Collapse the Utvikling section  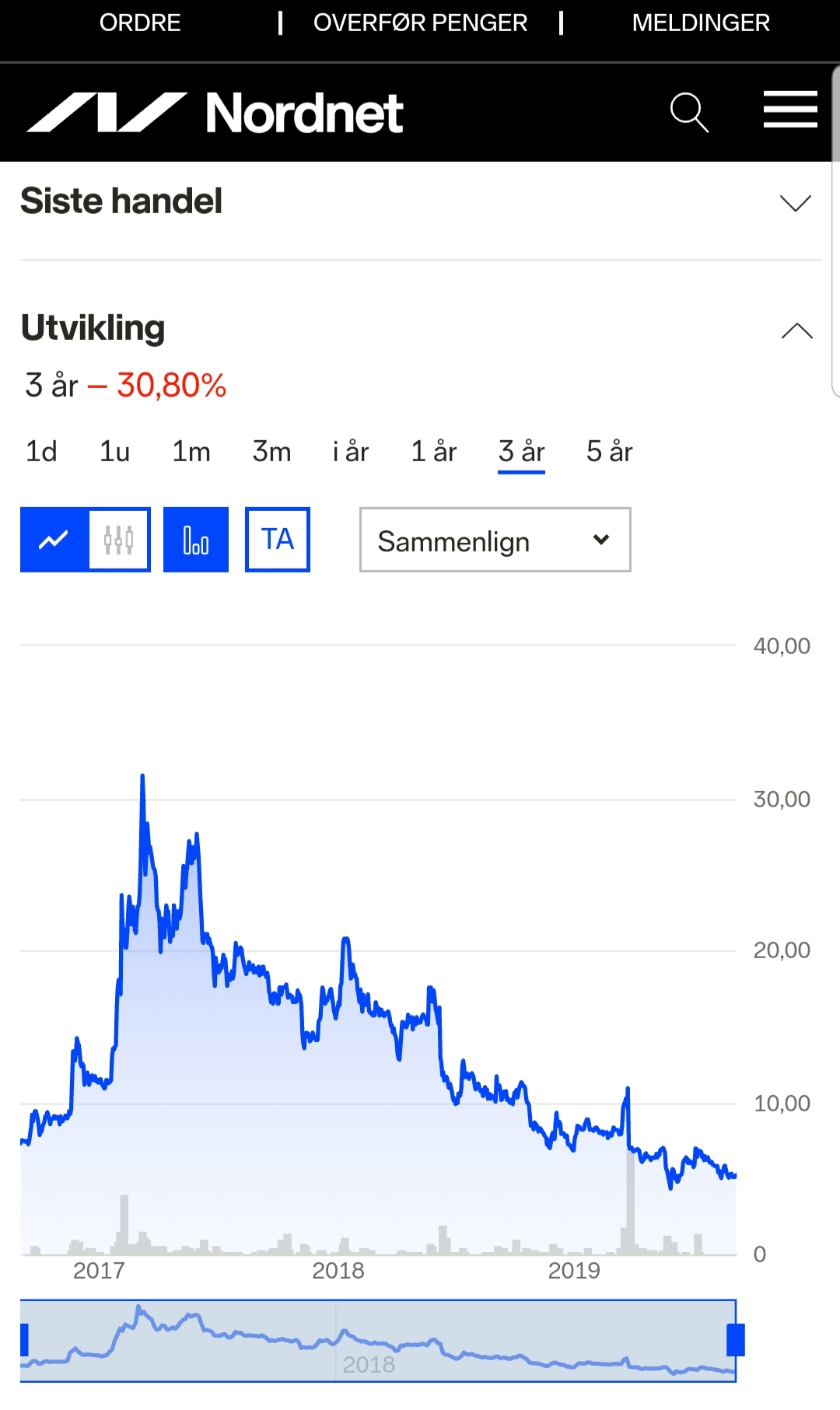tap(796, 331)
